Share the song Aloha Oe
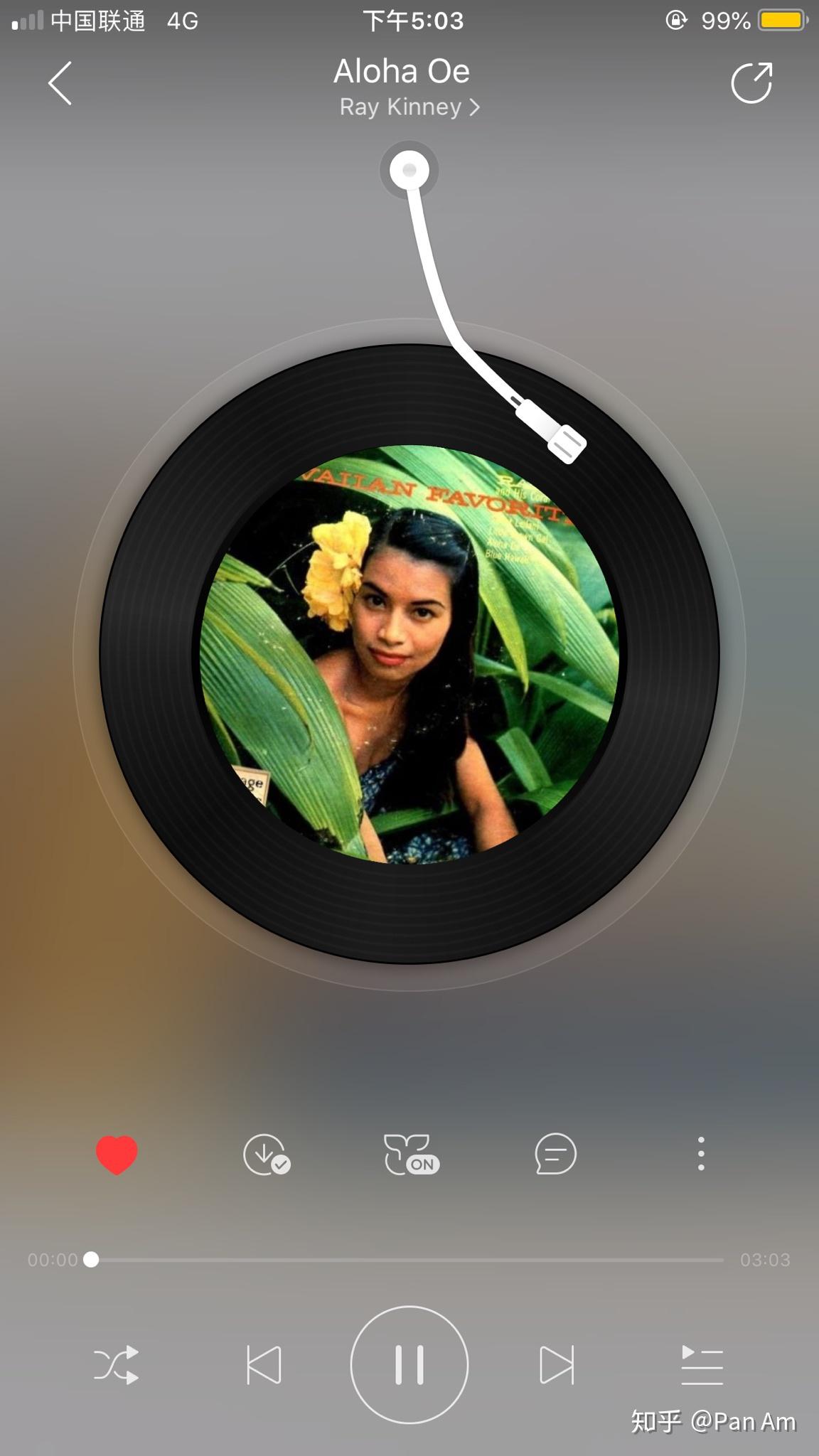This screenshot has width=819, height=1456. coord(751,83)
